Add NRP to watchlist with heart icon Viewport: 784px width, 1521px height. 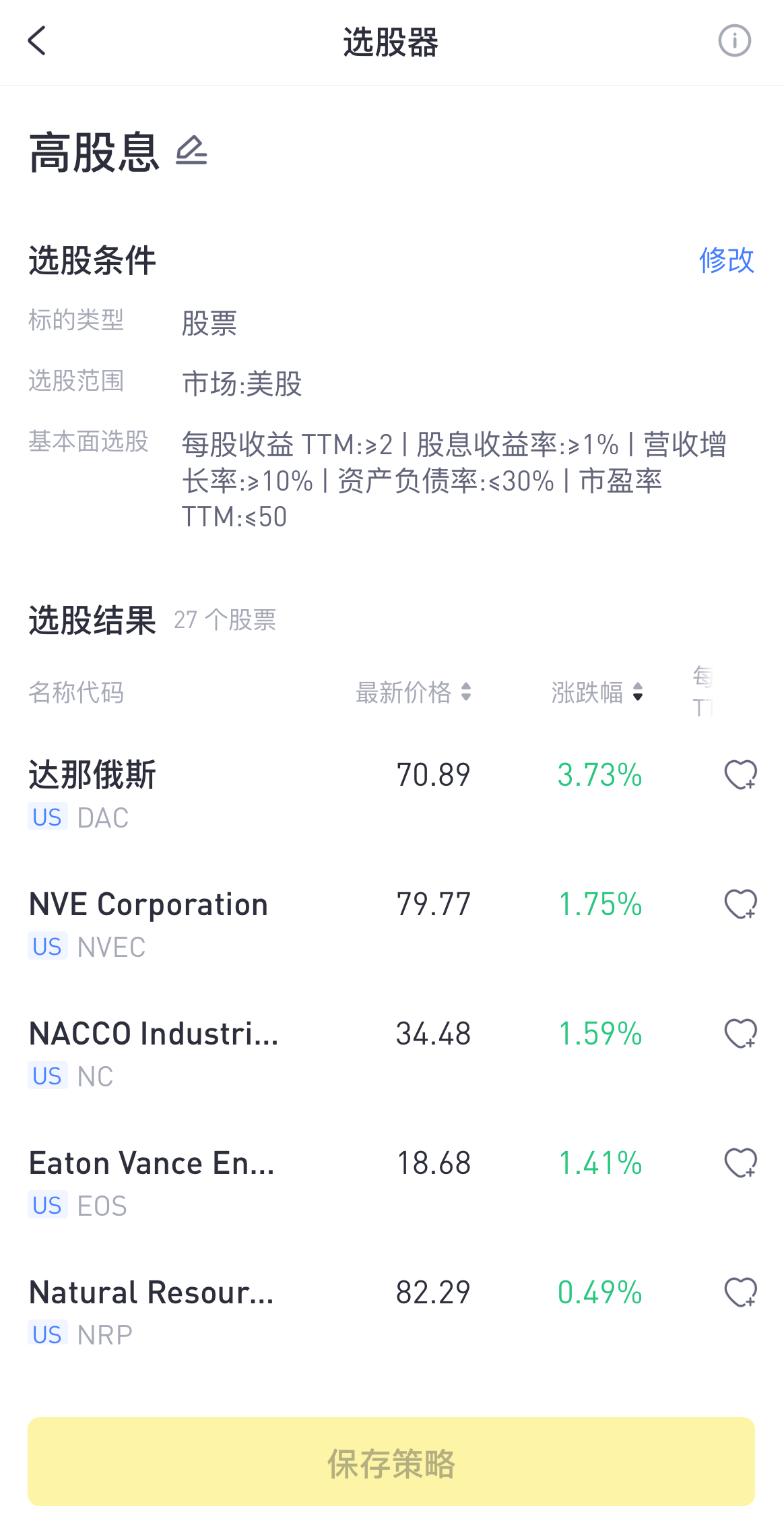pyautogui.click(x=741, y=1293)
